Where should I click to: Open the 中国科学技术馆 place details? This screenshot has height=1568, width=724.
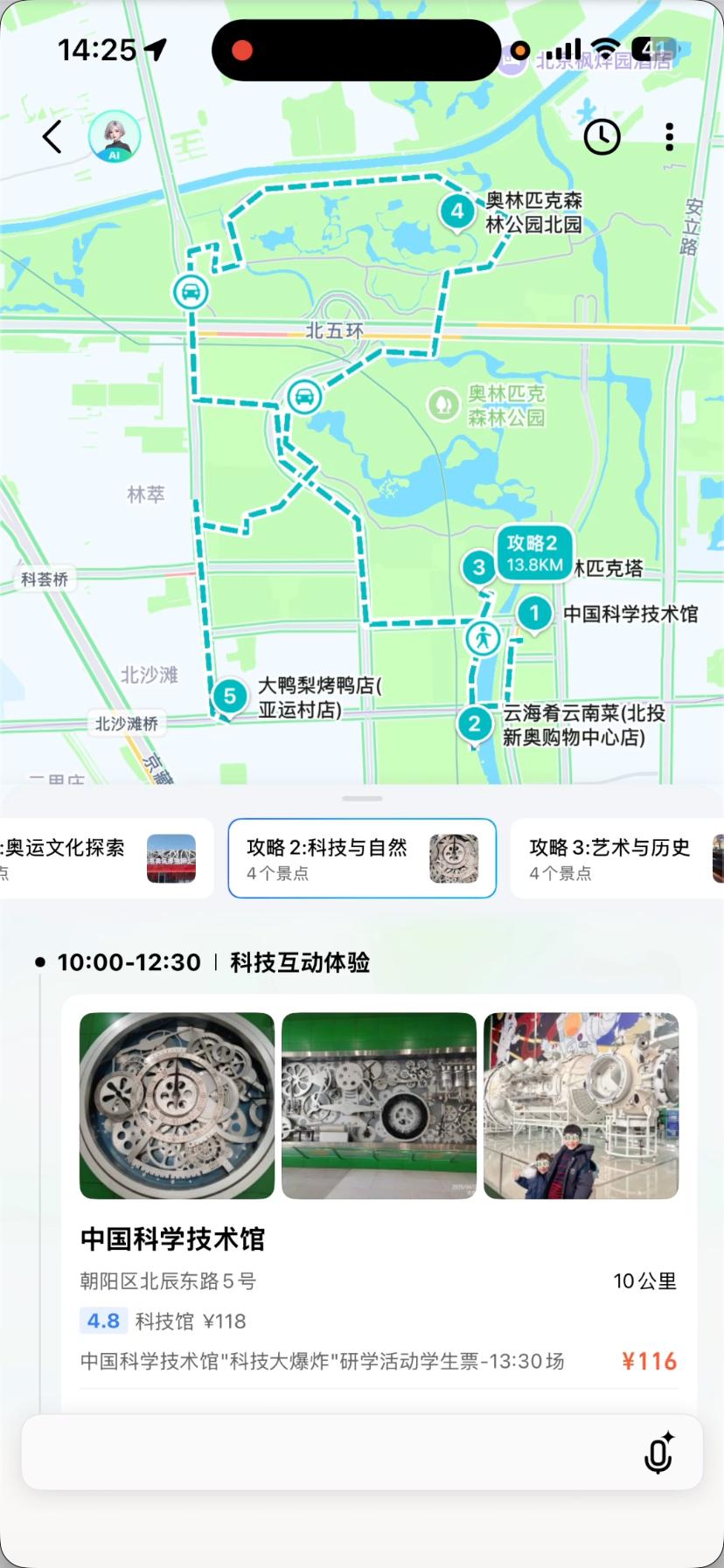[173, 1238]
